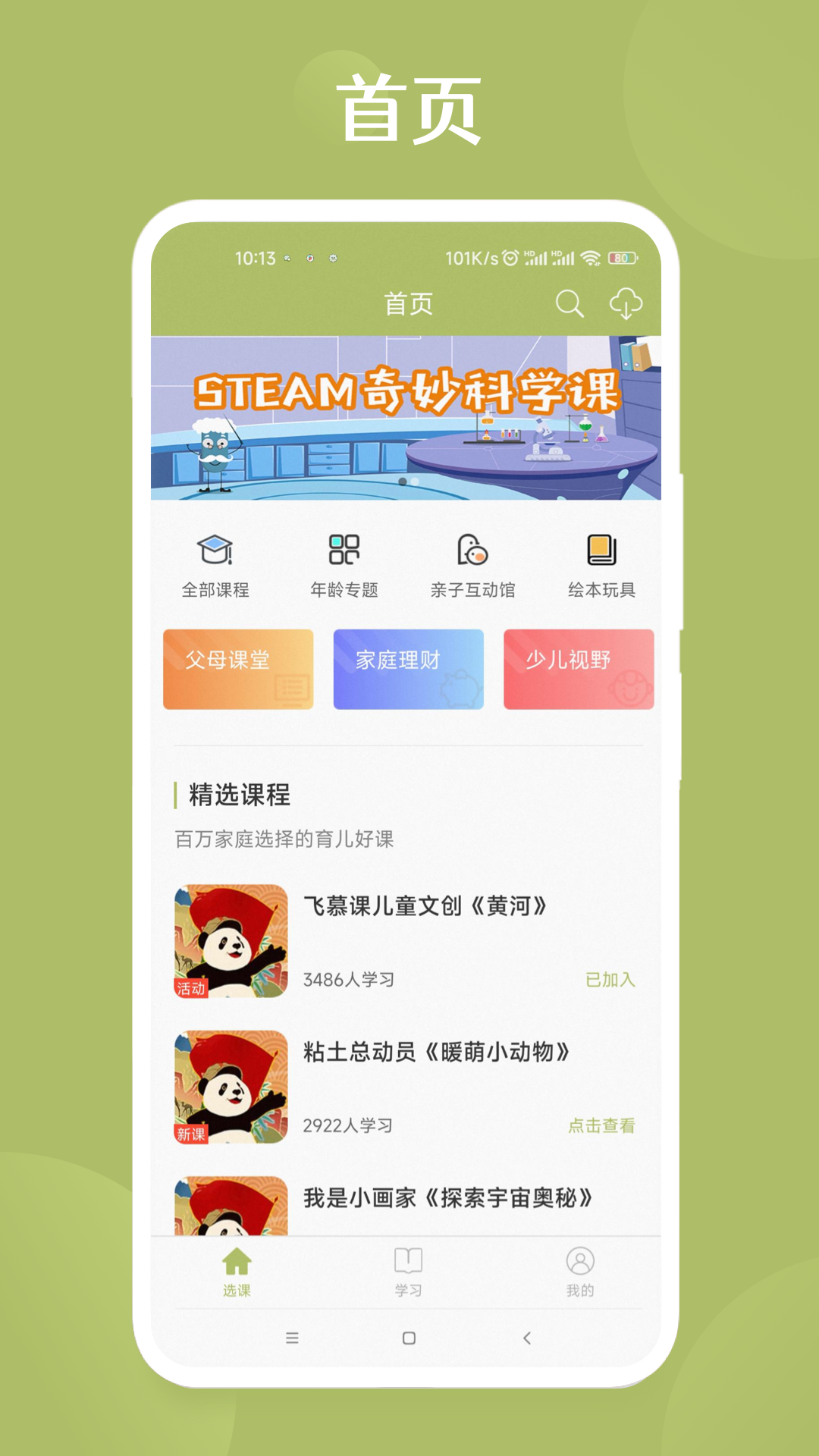
Task: Open the 少儿视野 card
Action: click(580, 669)
